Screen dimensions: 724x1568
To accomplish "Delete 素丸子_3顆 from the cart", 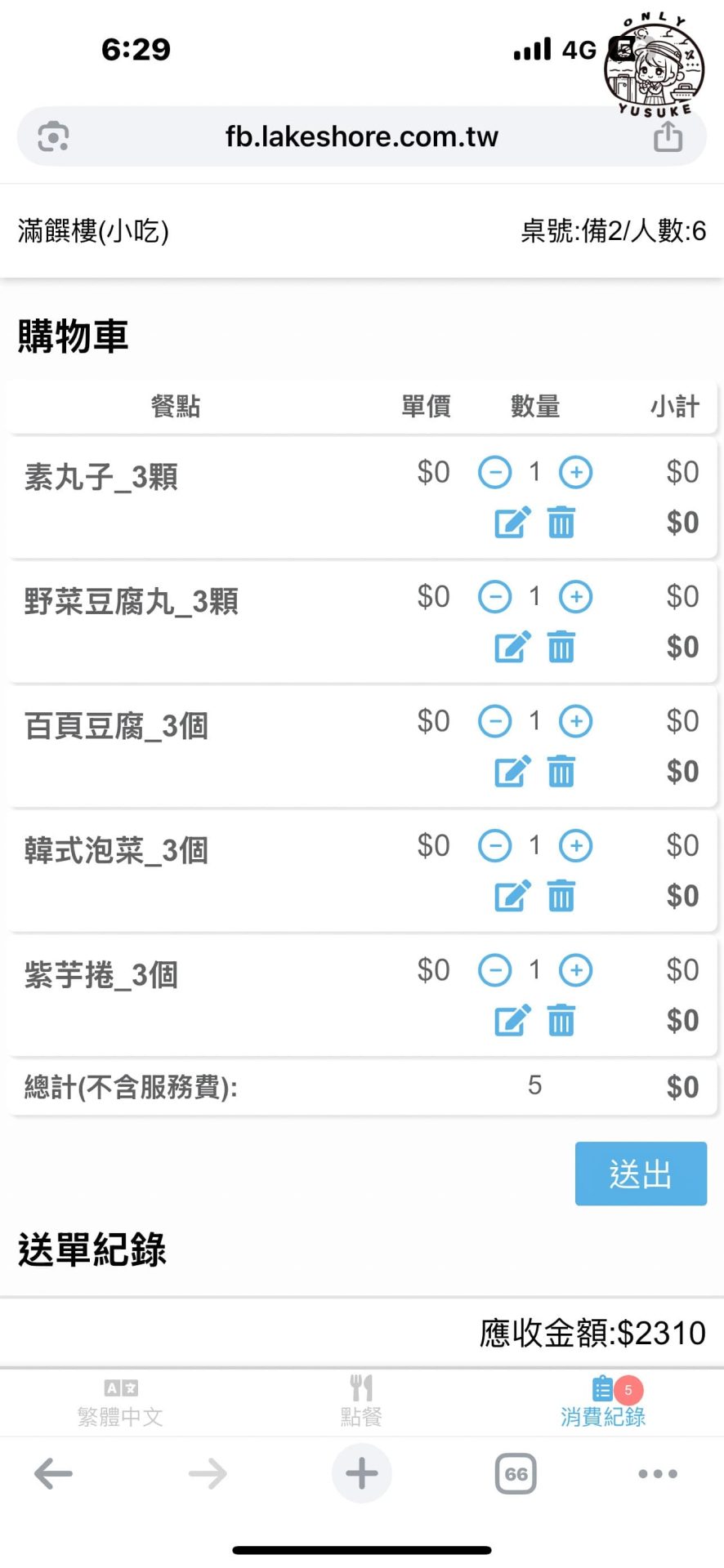I will [561, 523].
